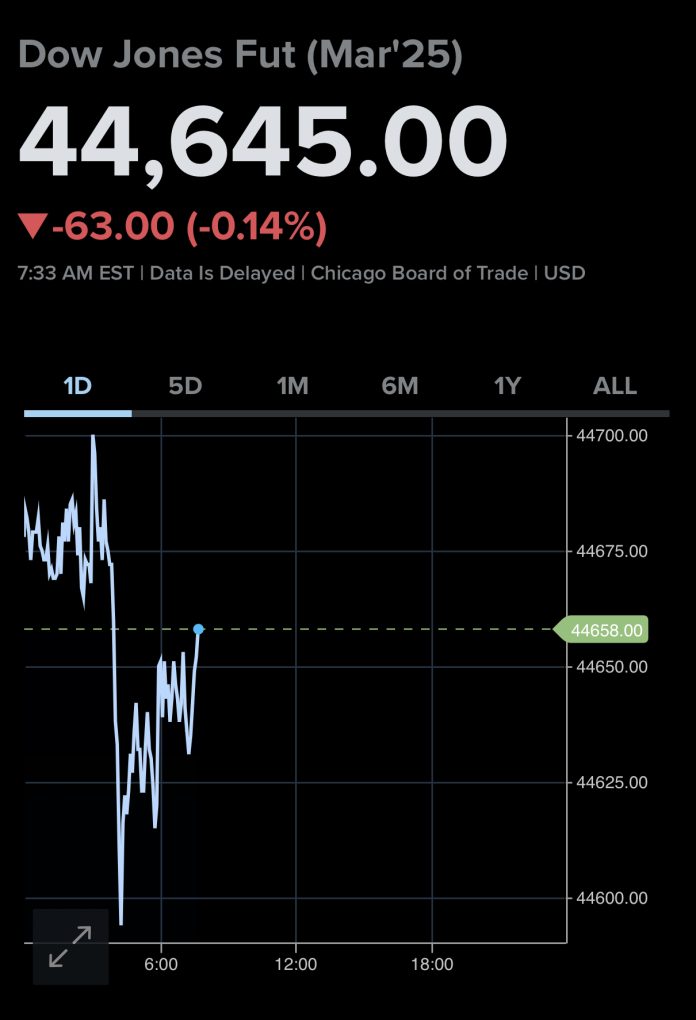Expand the chart to full screen
The width and height of the screenshot is (696, 1020).
point(70,946)
